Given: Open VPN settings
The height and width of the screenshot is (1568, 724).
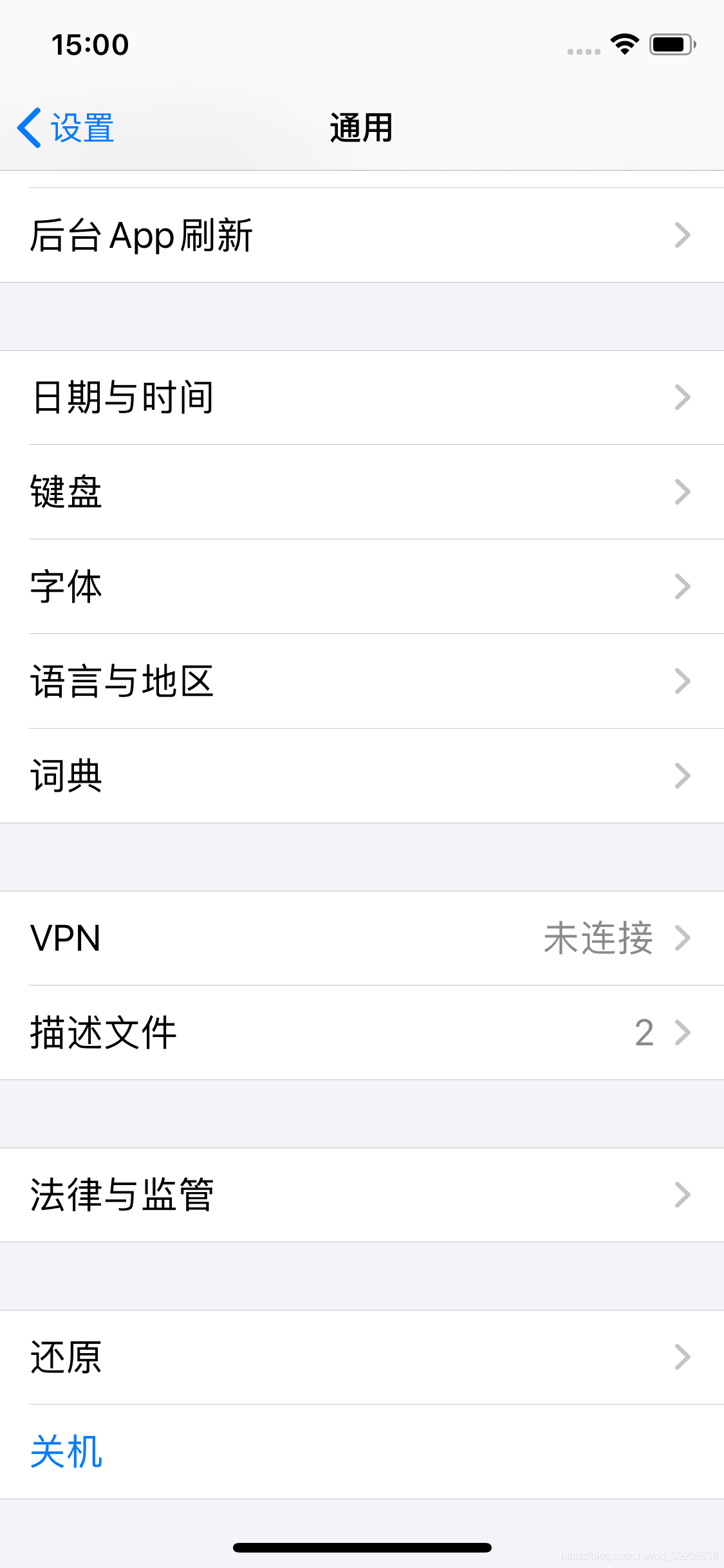Looking at the screenshot, I should pyautogui.click(x=362, y=938).
